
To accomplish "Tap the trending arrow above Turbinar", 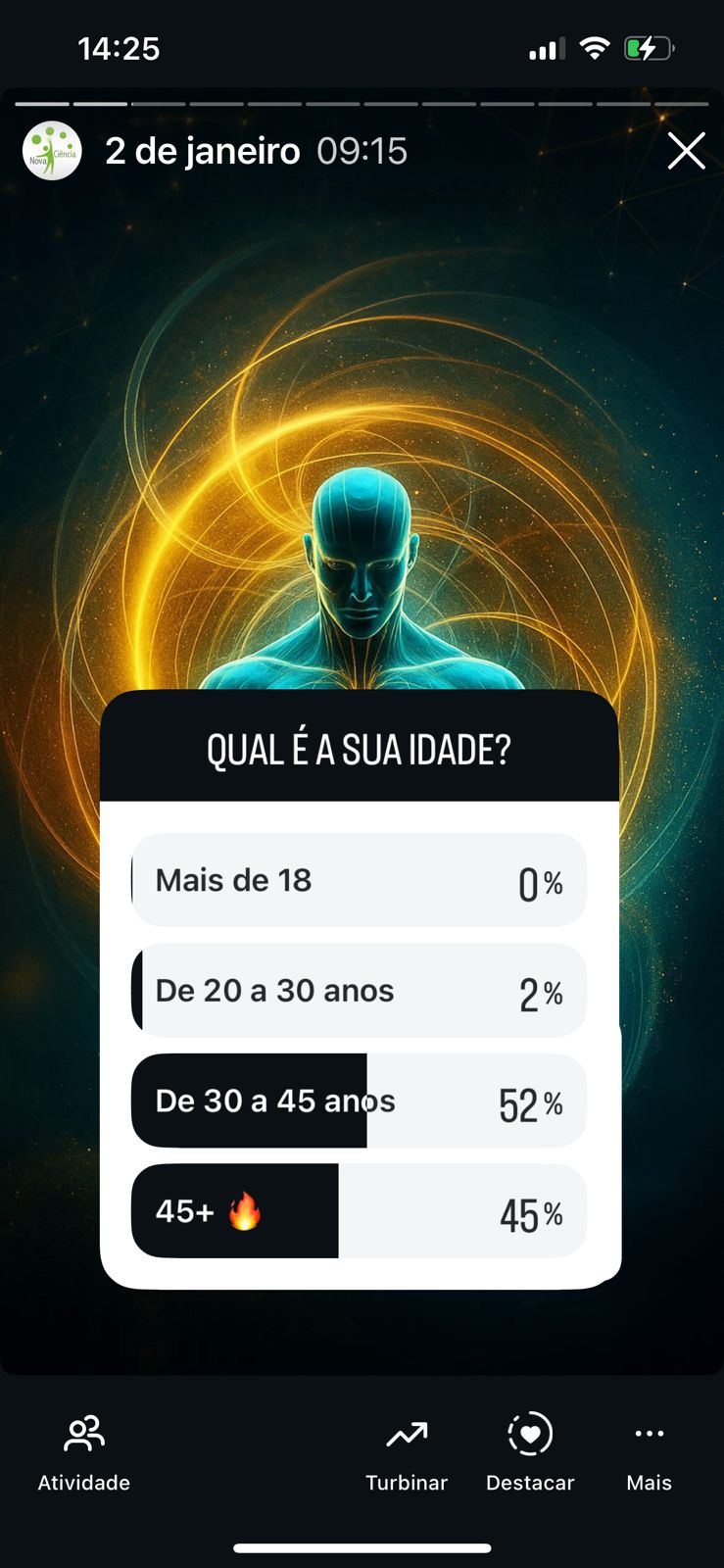I will [x=407, y=1433].
